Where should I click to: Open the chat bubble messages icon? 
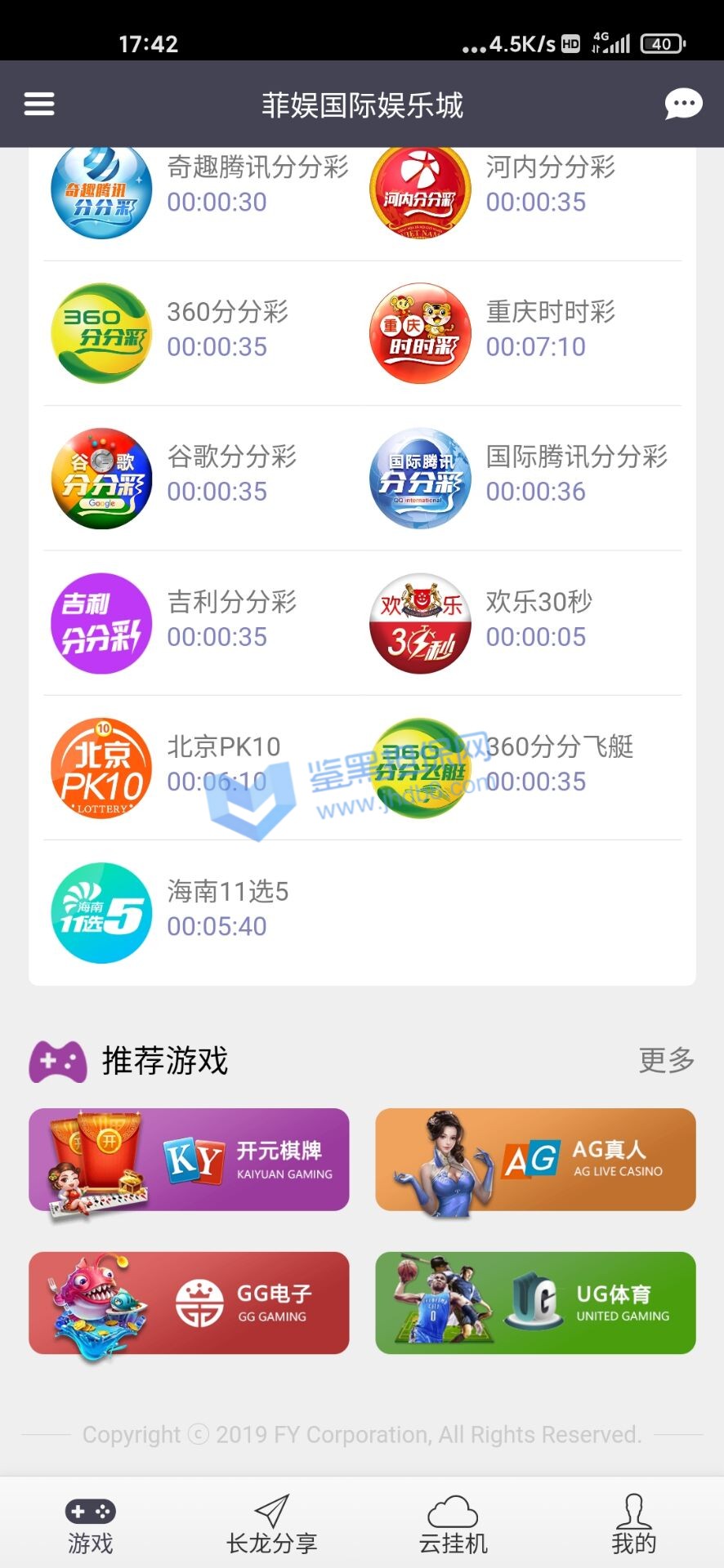pos(683,104)
